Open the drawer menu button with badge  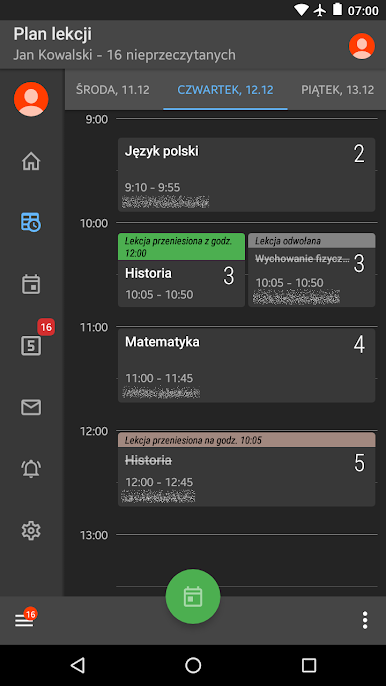point(25,620)
